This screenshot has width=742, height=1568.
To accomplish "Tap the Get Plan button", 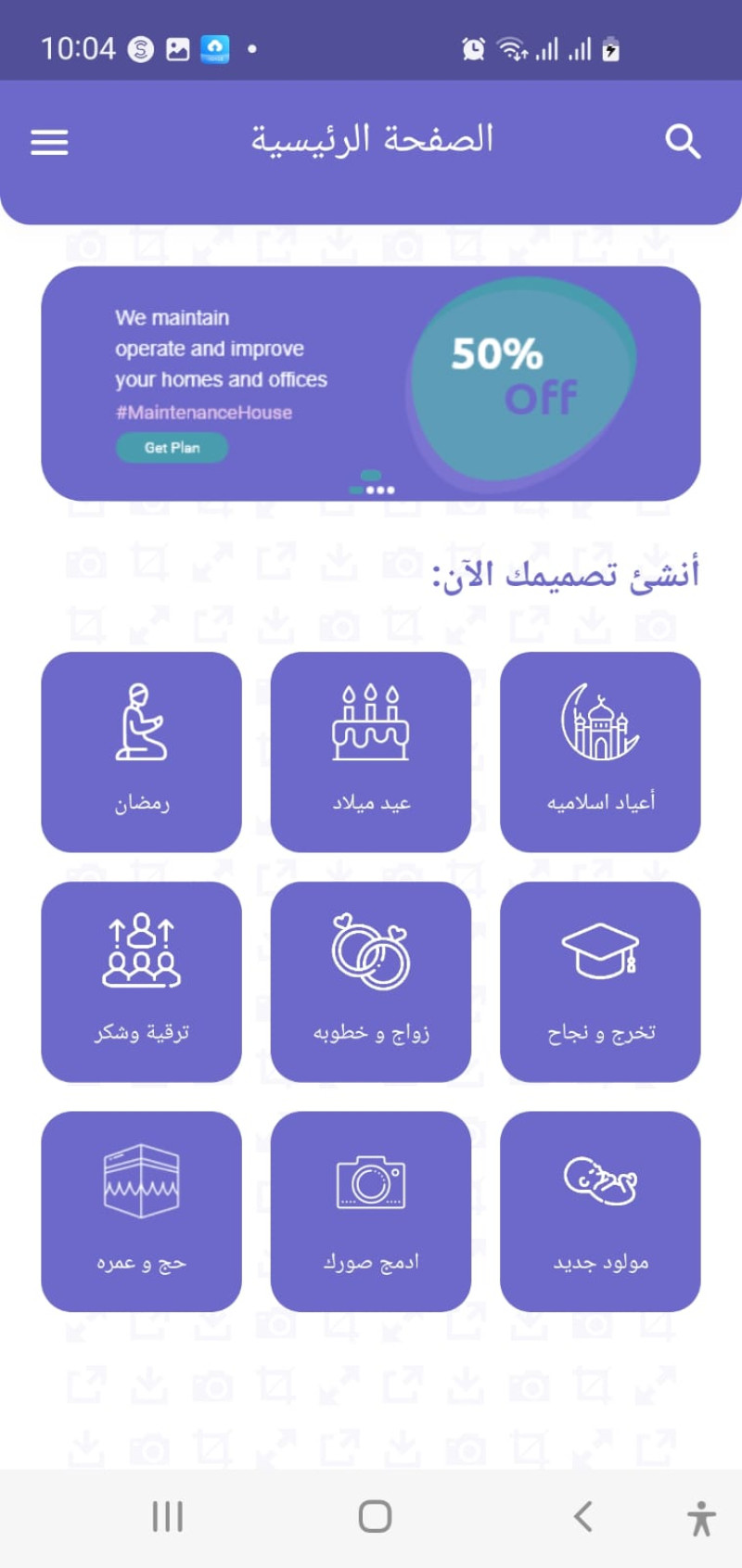I will point(172,448).
